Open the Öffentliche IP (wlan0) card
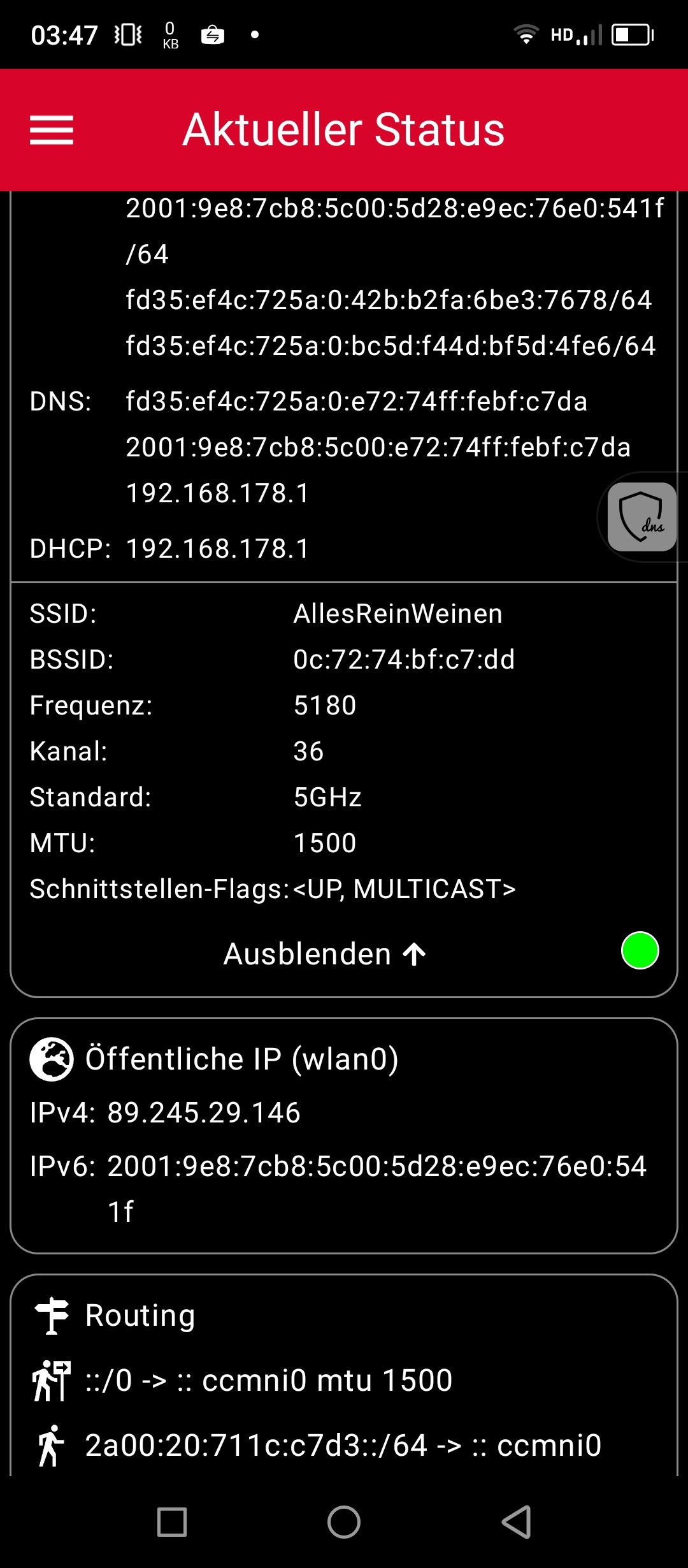The image size is (688, 1568). [242, 1059]
